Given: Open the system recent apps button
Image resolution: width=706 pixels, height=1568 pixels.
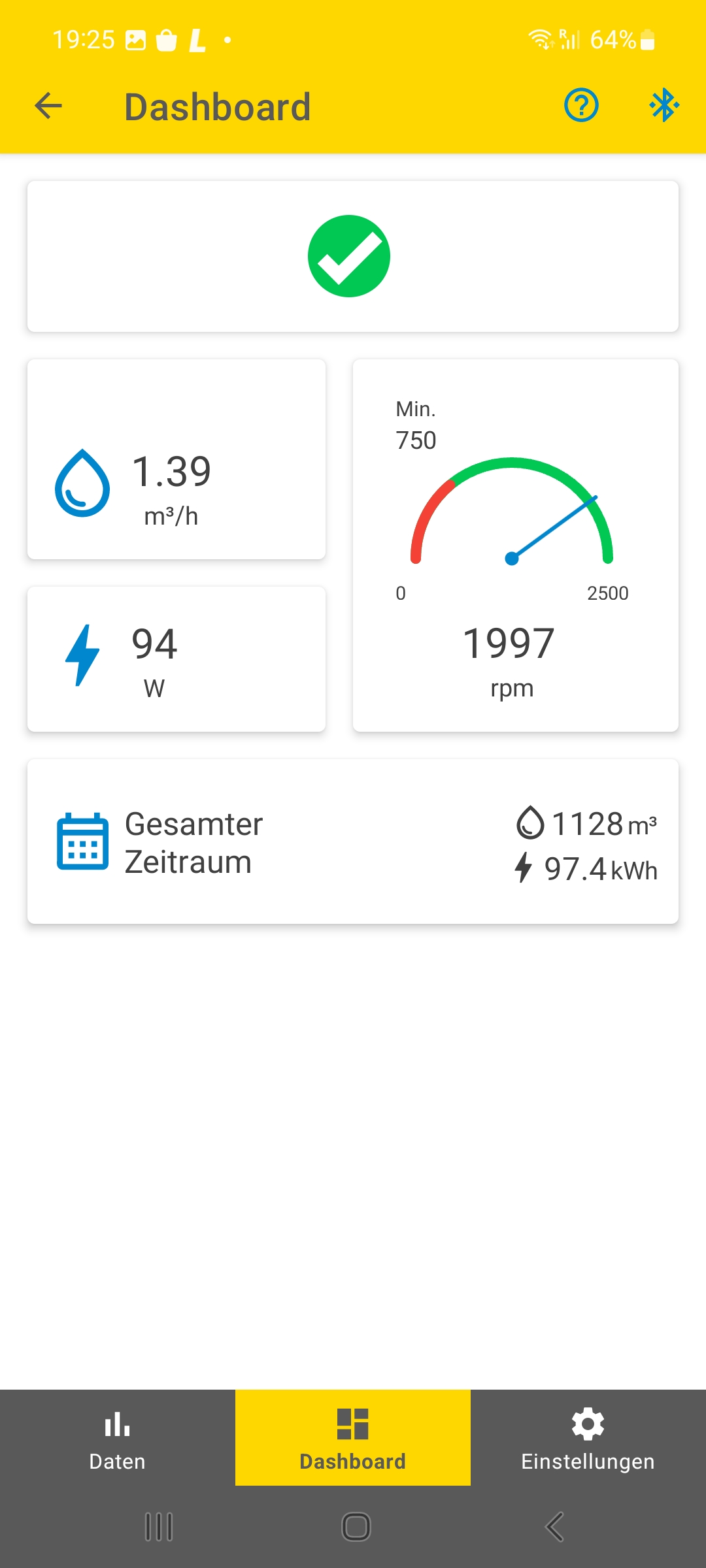Looking at the screenshot, I should click(x=158, y=1527).
